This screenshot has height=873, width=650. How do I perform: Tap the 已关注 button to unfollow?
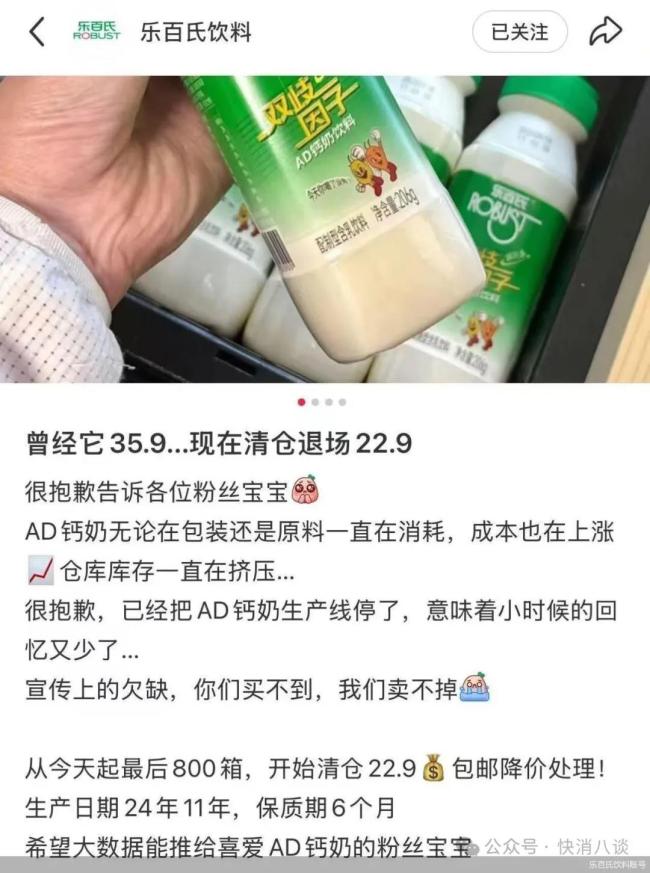click(519, 32)
